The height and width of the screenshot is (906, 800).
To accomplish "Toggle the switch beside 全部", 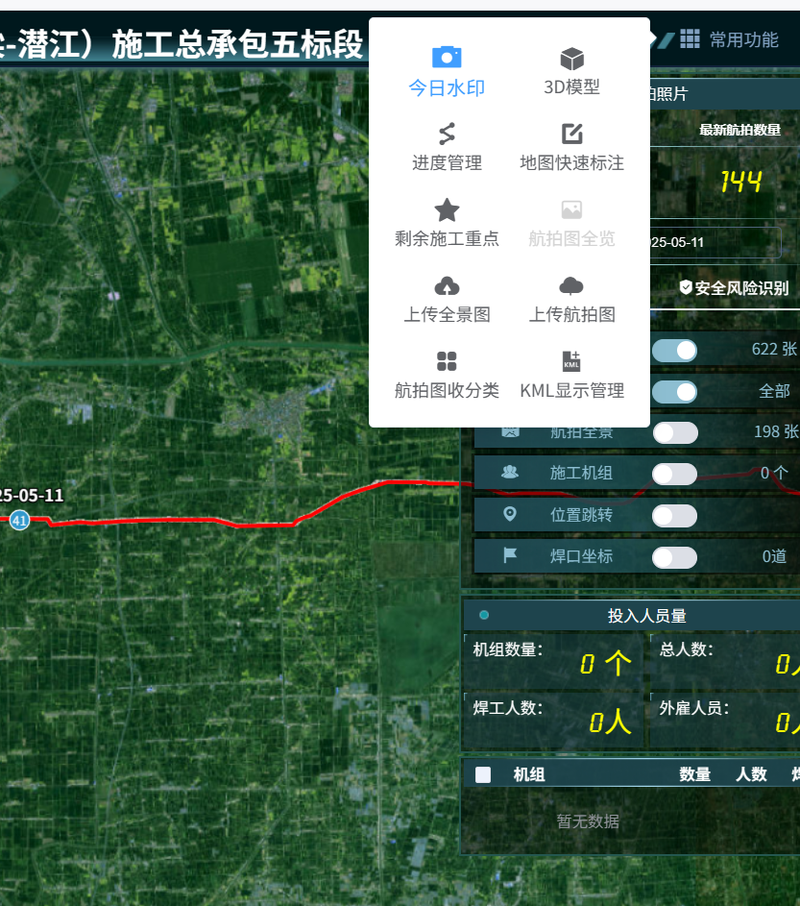I will coord(675,391).
